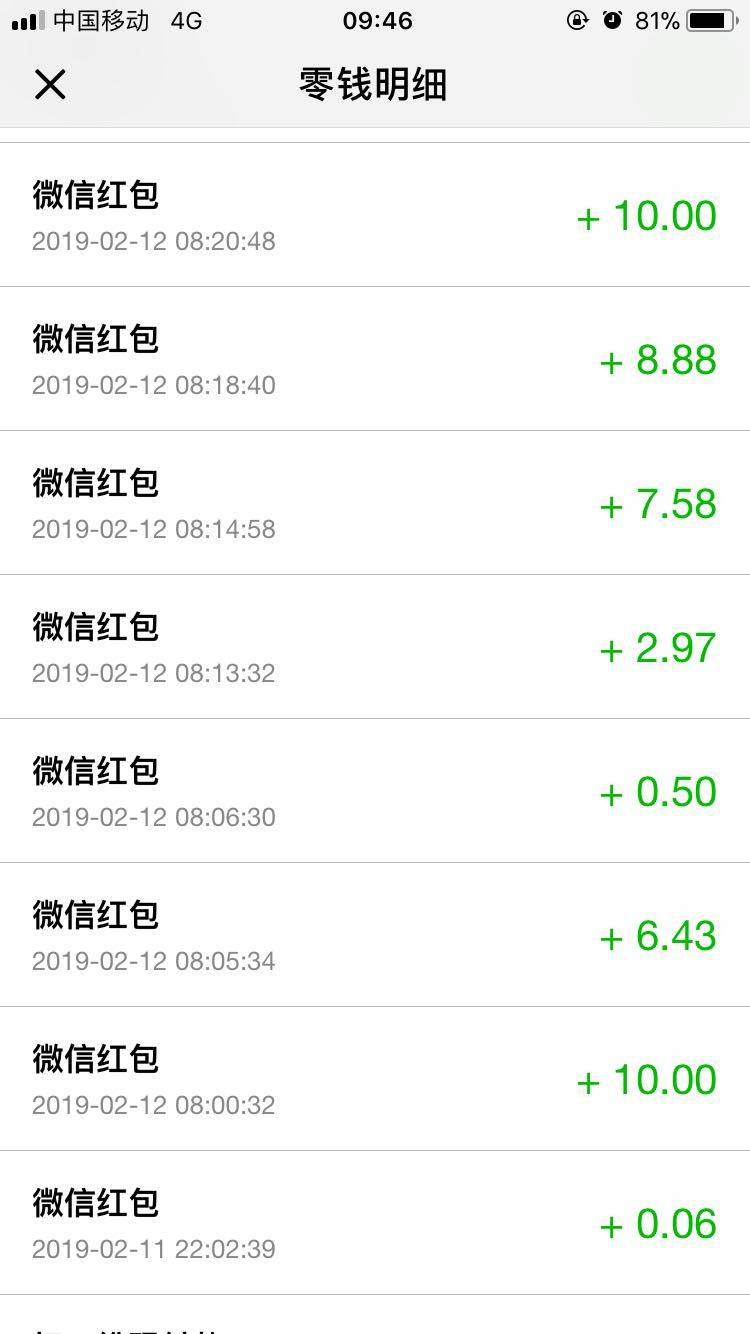Close the 零钱明细 page
Screen dimensions: 750x1334
point(50,85)
